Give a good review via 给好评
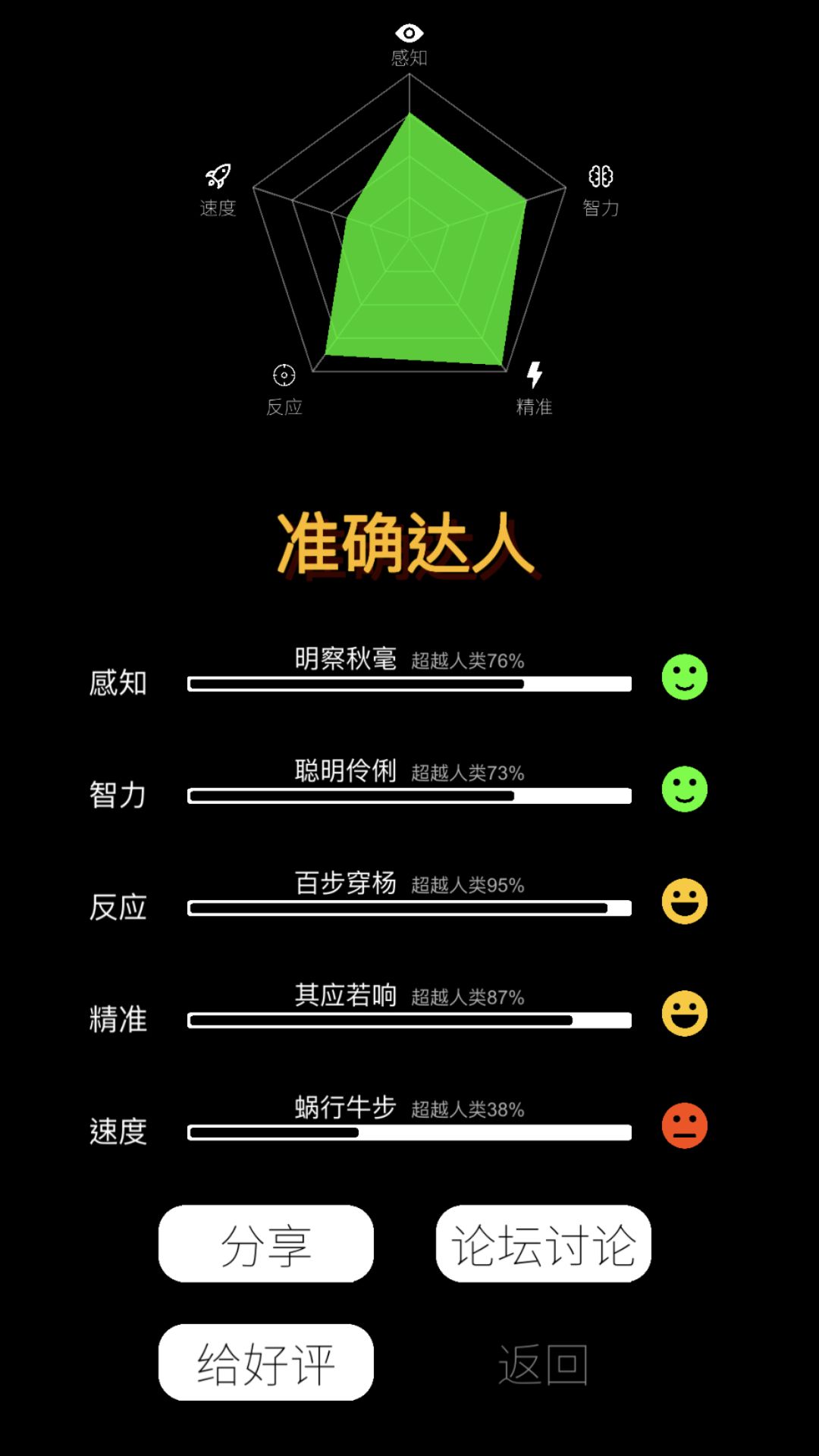 (266, 1363)
